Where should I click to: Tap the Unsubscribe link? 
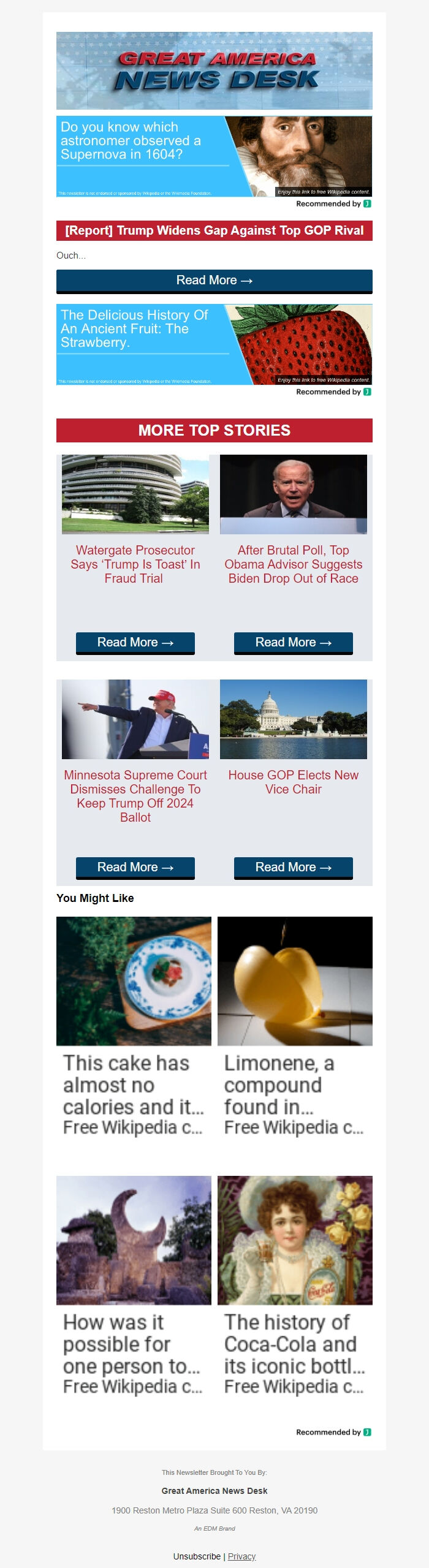click(197, 1556)
